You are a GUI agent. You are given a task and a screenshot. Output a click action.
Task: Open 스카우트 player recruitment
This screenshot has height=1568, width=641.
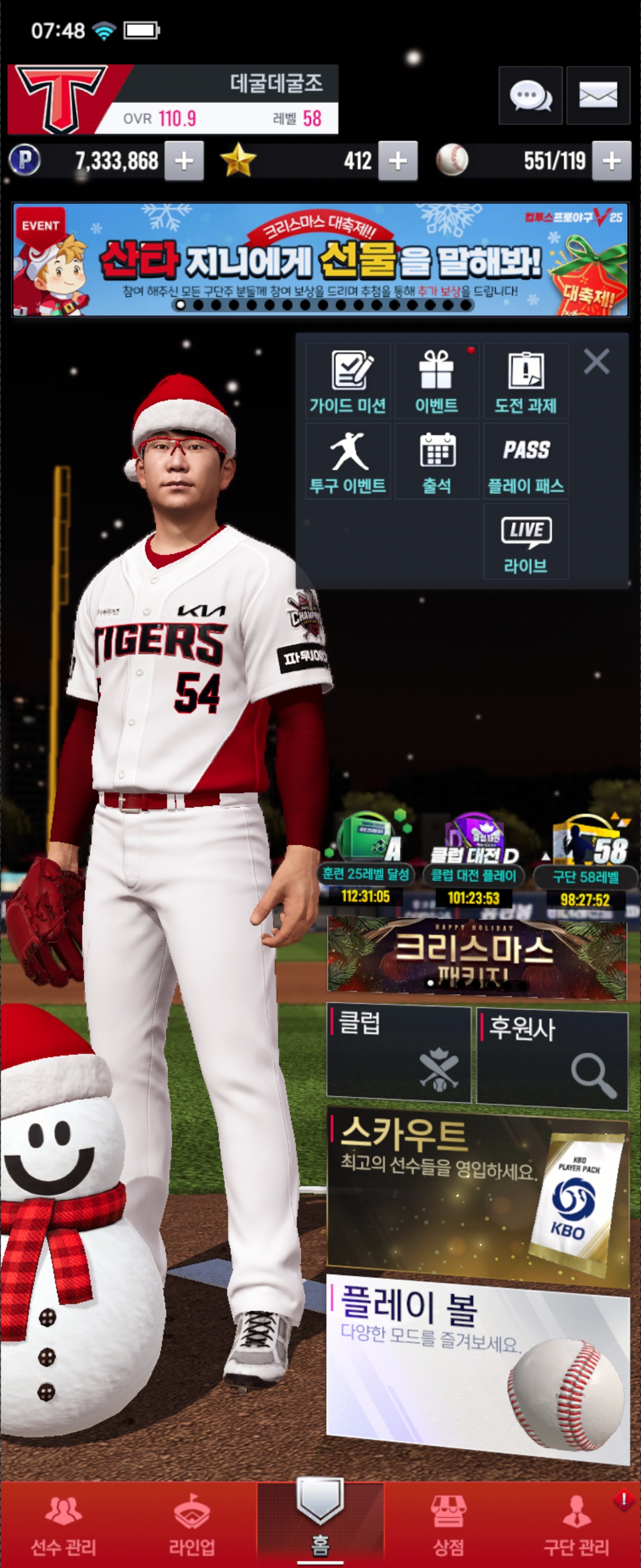(477, 1193)
